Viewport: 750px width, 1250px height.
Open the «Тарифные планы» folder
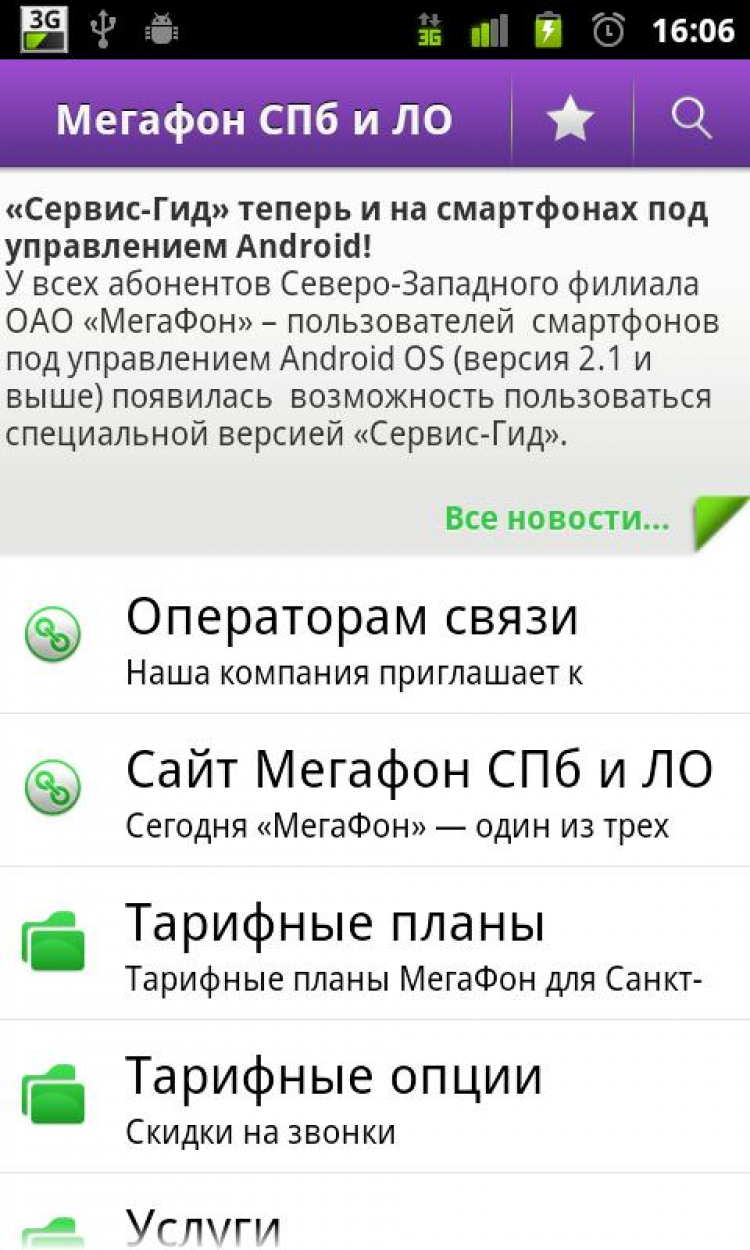coord(375,943)
